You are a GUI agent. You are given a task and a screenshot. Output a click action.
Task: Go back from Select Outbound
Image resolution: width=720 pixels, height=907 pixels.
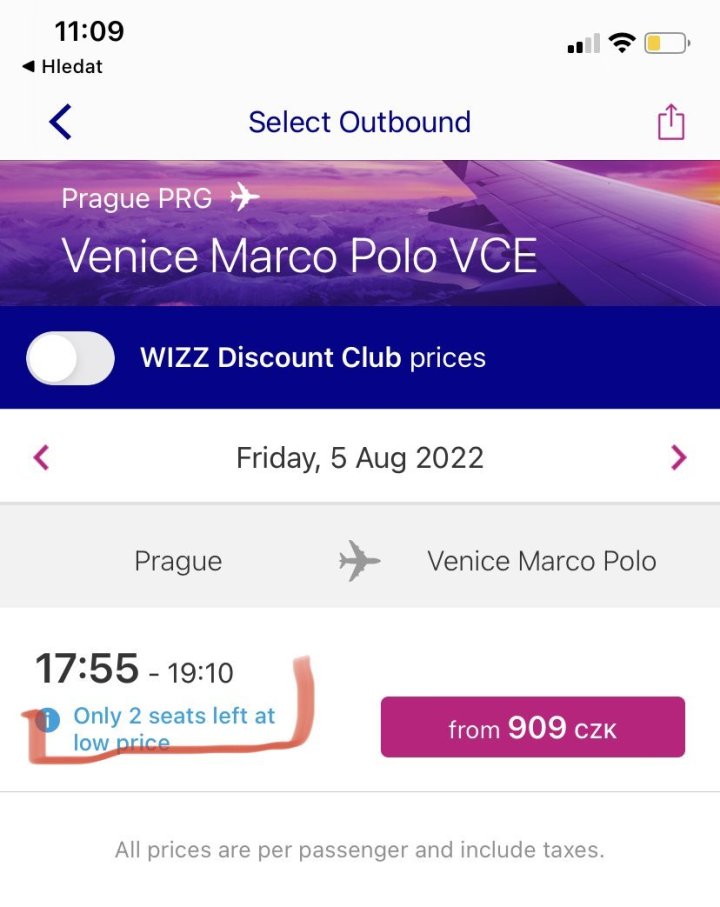(x=61, y=122)
